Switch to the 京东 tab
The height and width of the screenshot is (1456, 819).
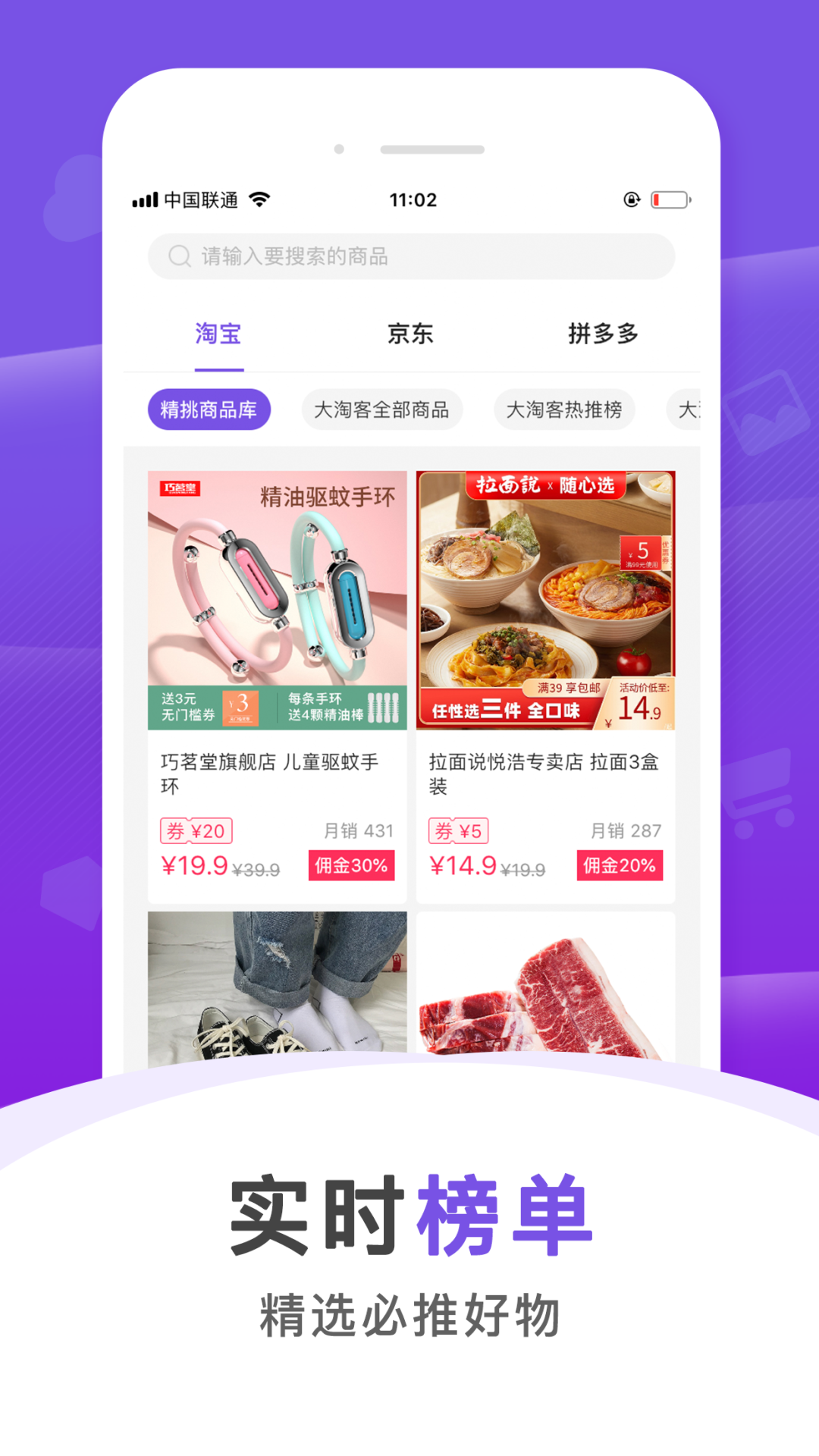pos(410,332)
